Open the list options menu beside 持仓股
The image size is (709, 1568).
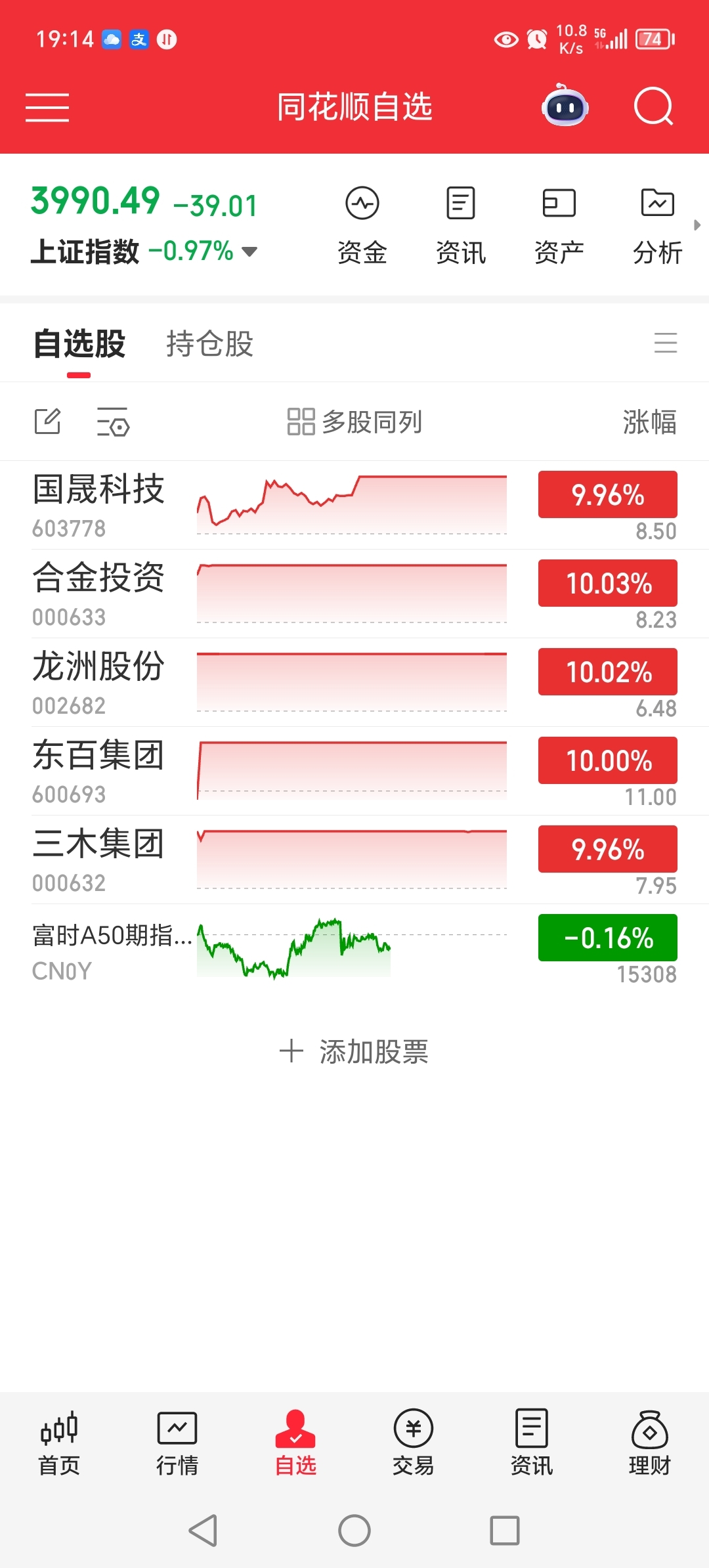coord(666,343)
